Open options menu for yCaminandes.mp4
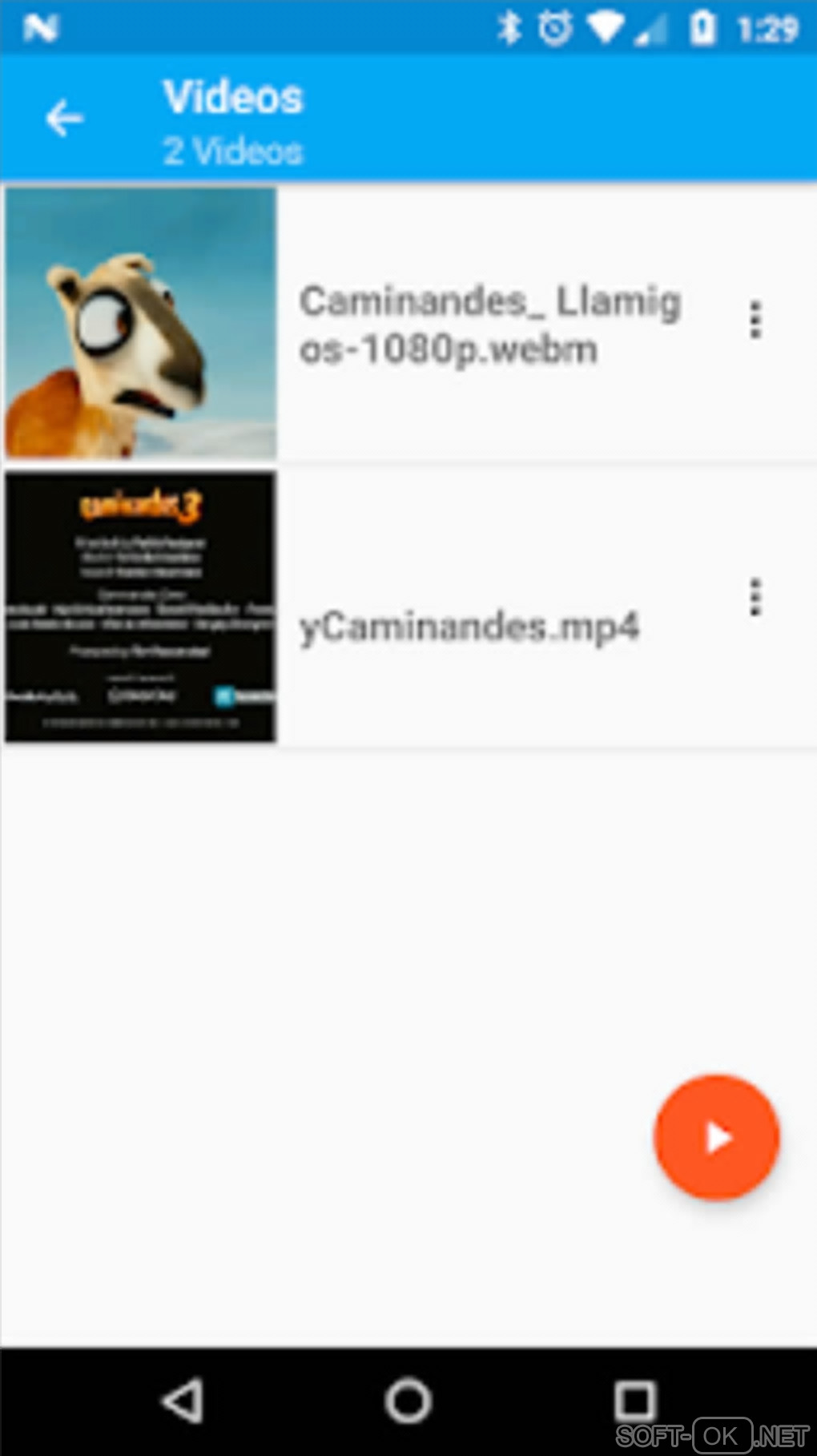 pos(755,598)
